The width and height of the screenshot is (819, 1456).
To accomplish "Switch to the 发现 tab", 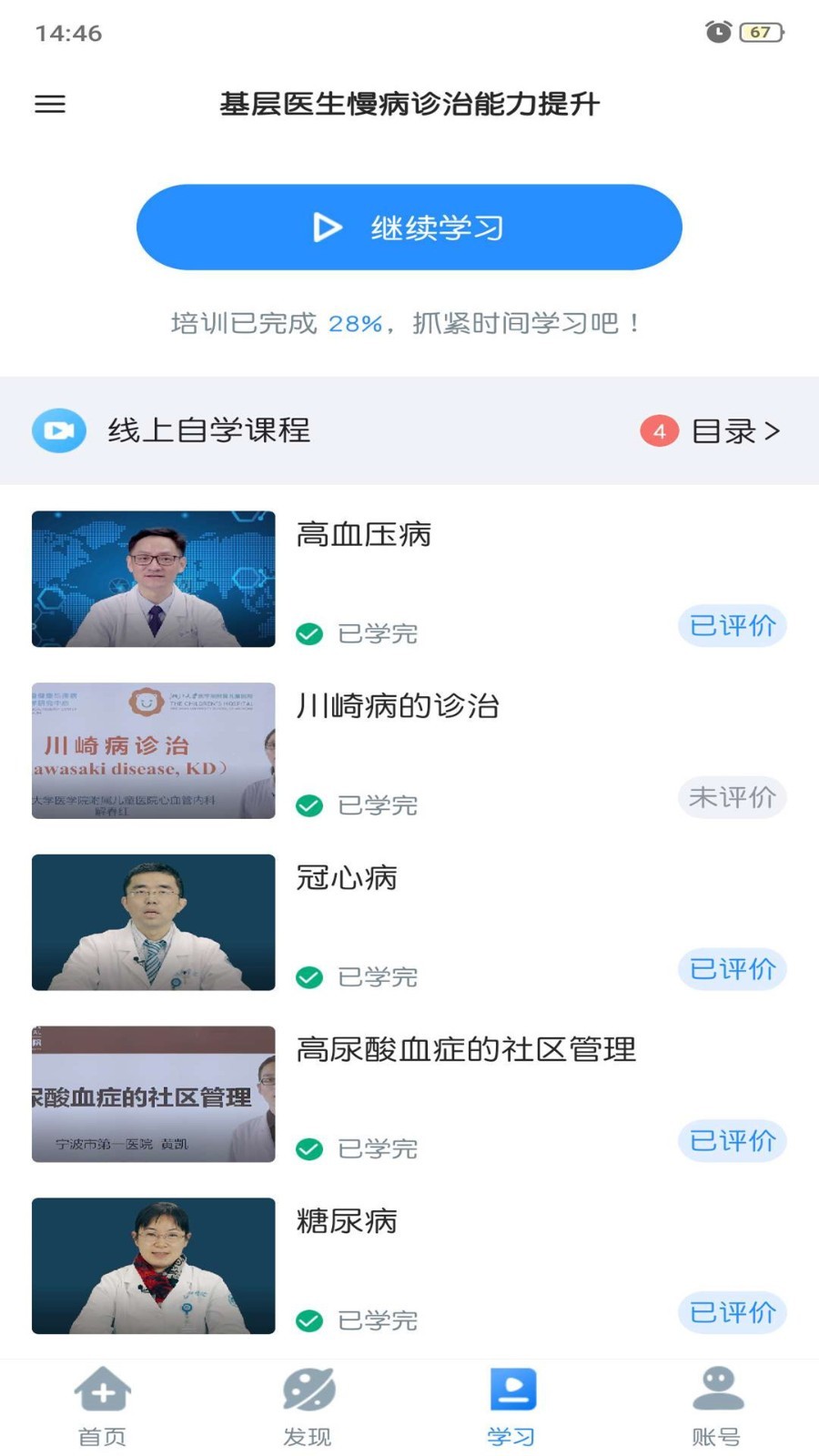I will pos(308,1407).
